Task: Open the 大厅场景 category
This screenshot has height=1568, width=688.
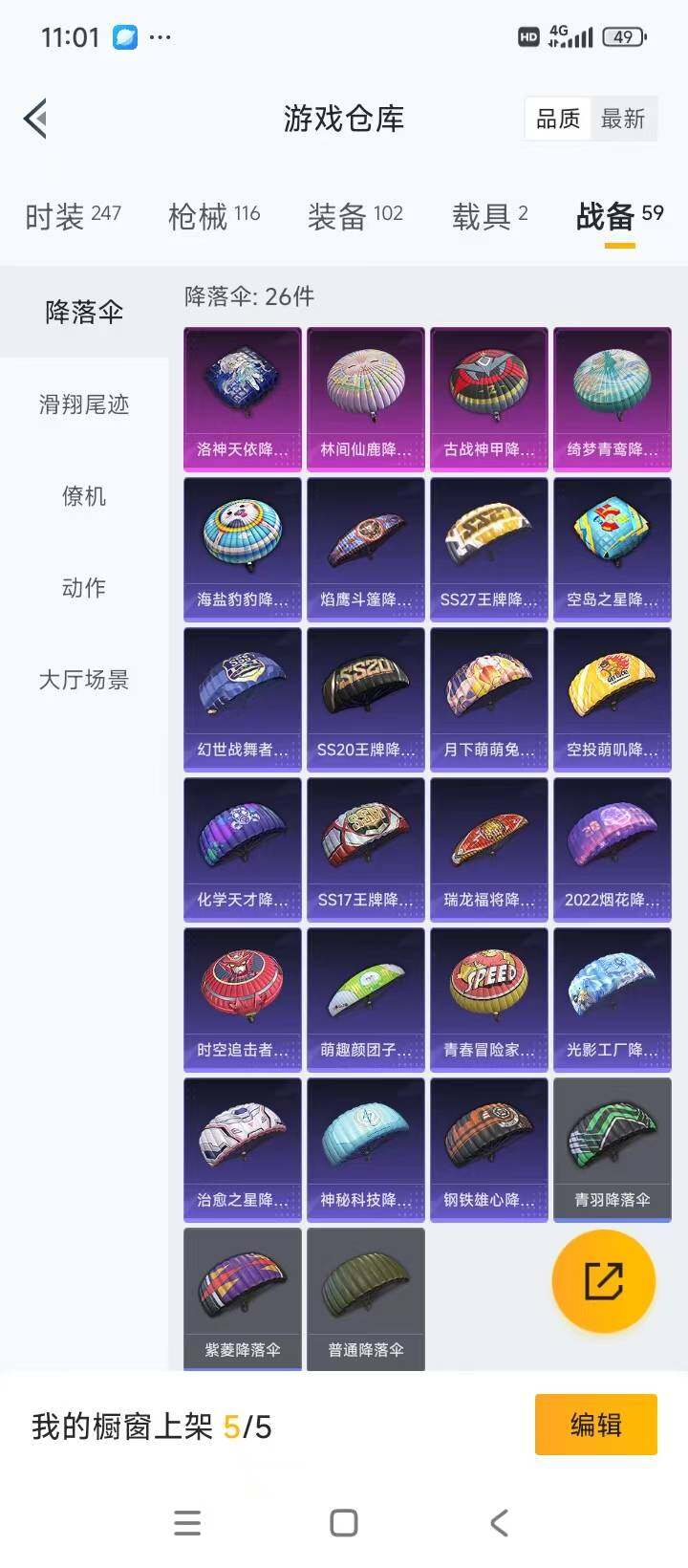Action: [x=83, y=680]
